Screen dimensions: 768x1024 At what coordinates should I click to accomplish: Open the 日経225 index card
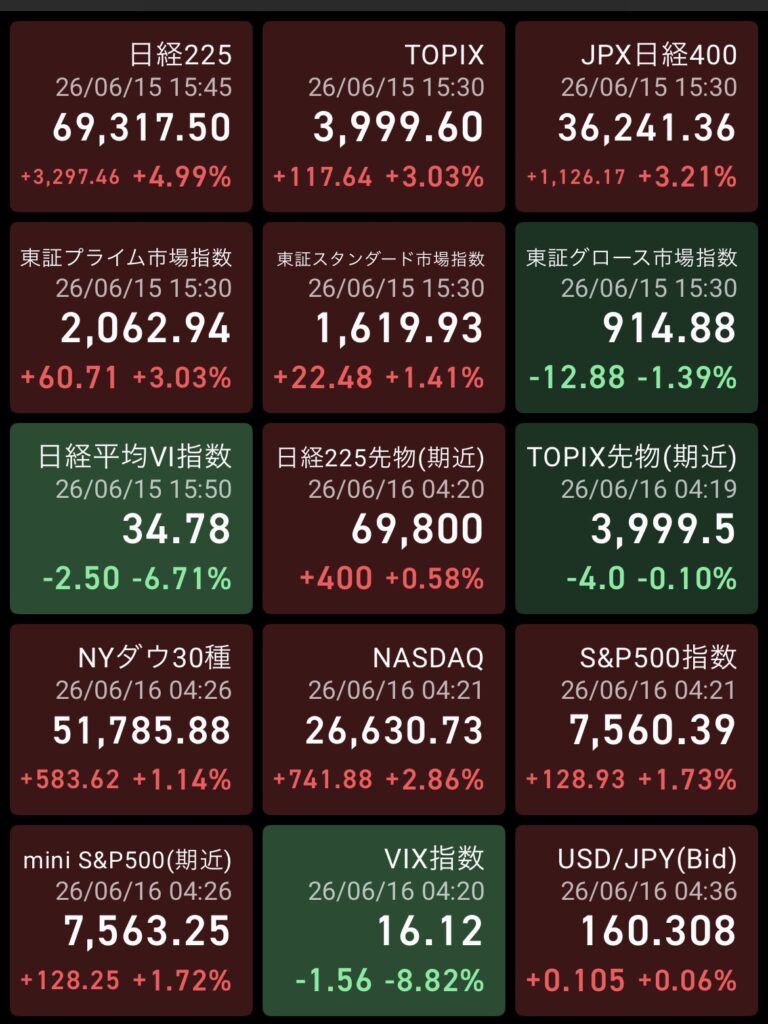[131, 116]
